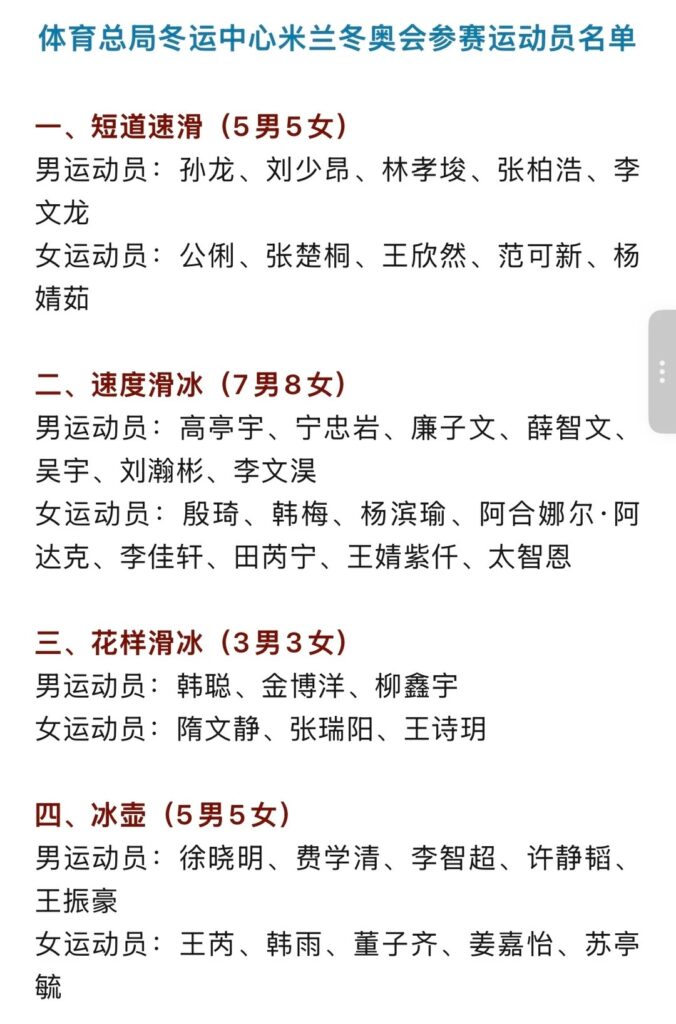Open the three-dot side handle
Screen dimensions: 676x1024
(x=662, y=372)
